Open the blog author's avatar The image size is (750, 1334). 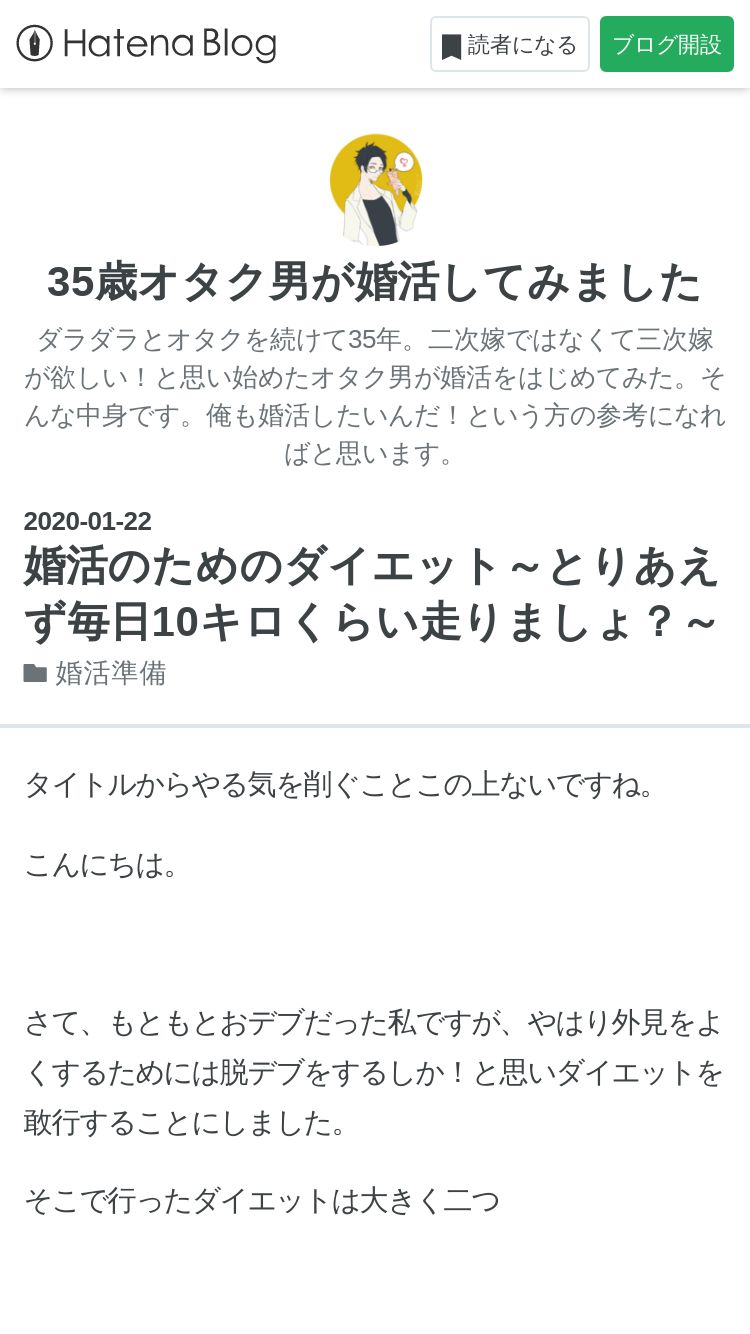[376, 190]
